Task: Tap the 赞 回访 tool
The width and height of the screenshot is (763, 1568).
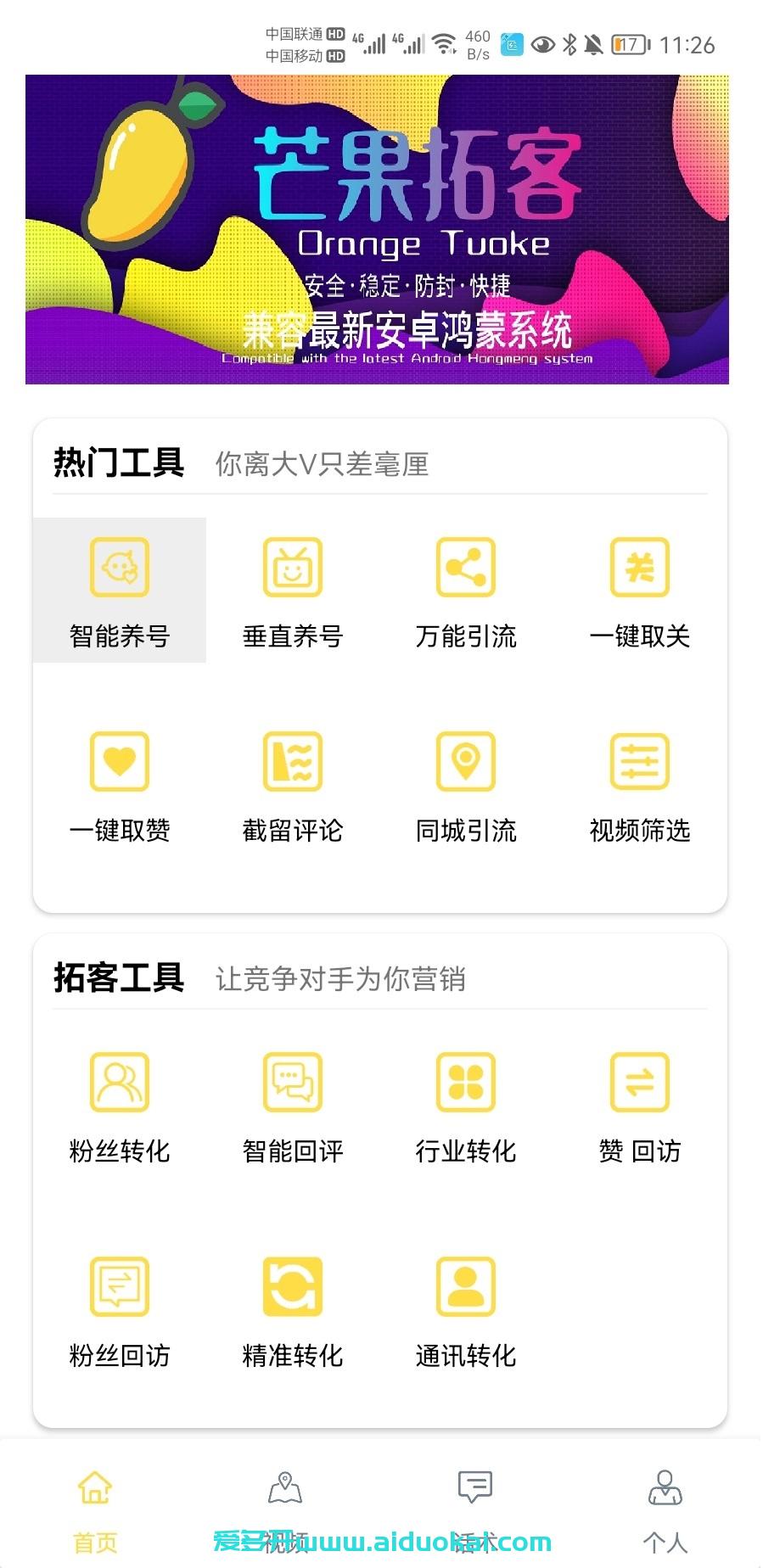Action: coord(639,1106)
